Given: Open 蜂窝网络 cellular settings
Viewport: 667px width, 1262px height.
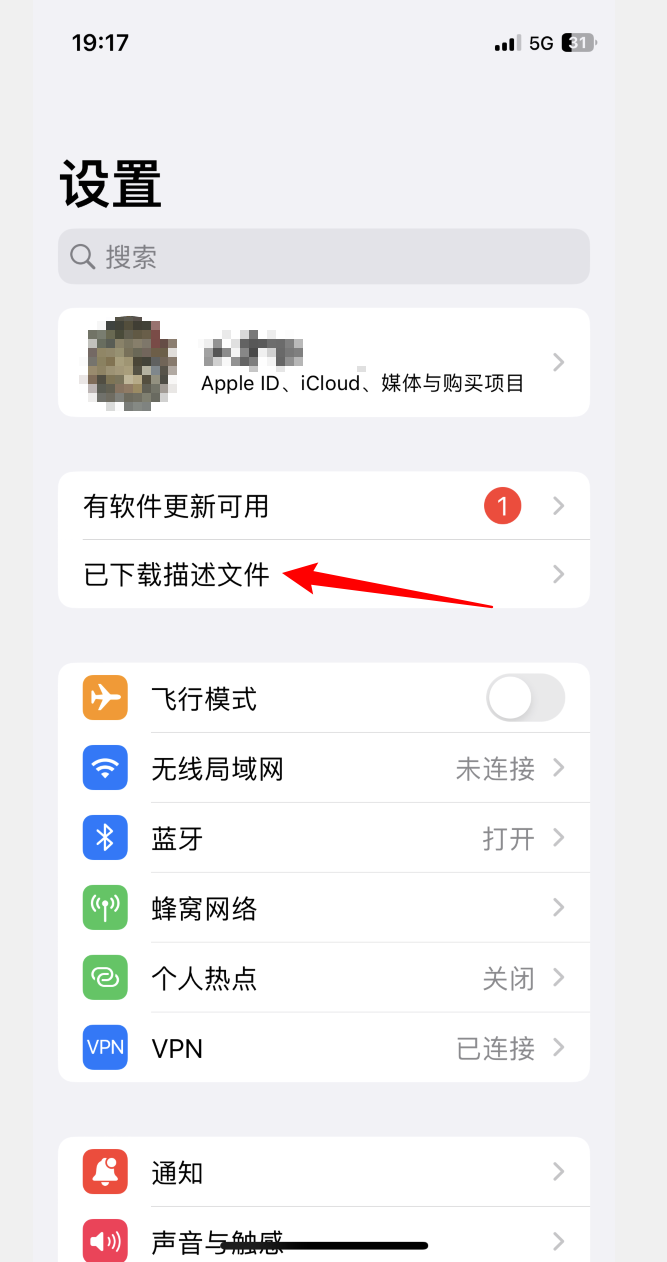Looking at the screenshot, I should pos(323,908).
